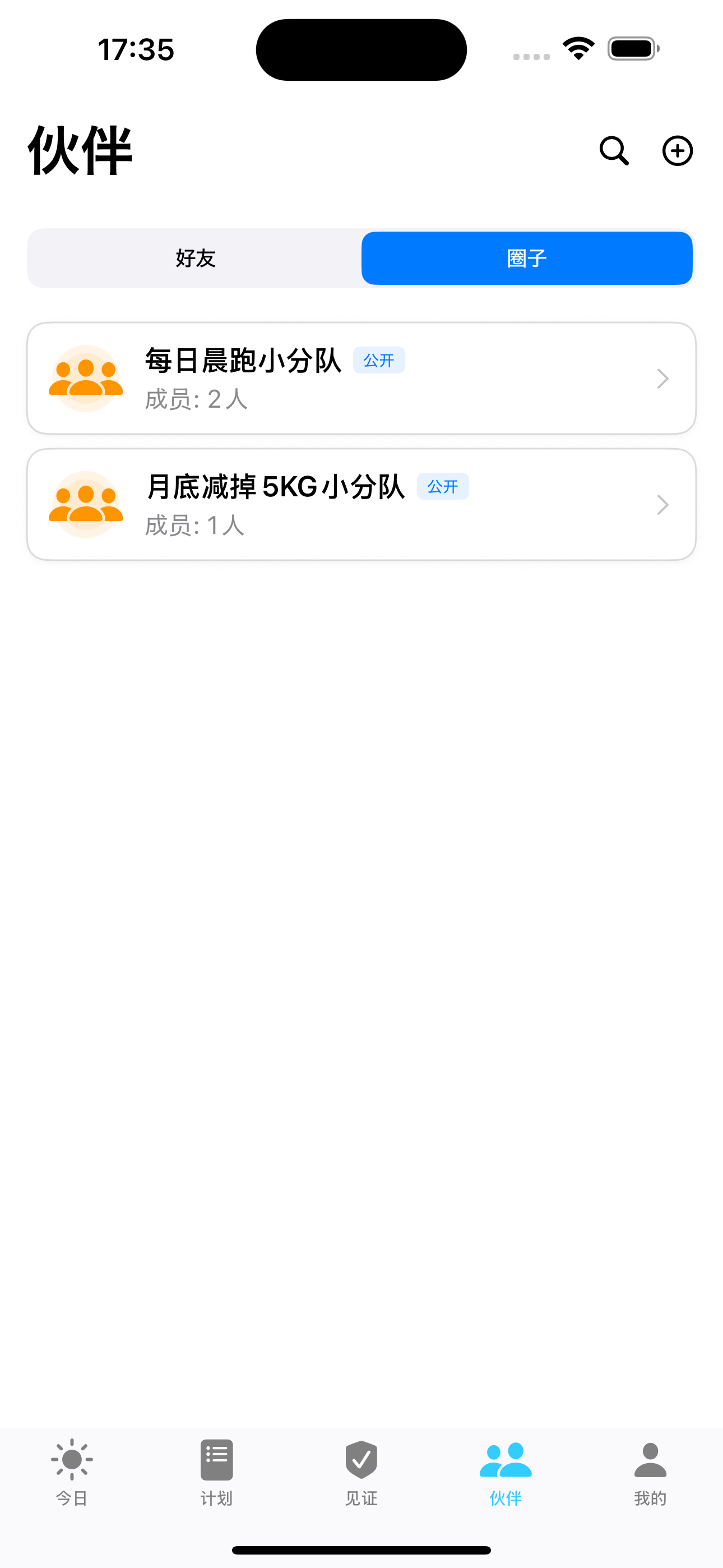Image resolution: width=723 pixels, height=1568 pixels.
Task: Switch to the 圈子 tab
Action: click(527, 258)
